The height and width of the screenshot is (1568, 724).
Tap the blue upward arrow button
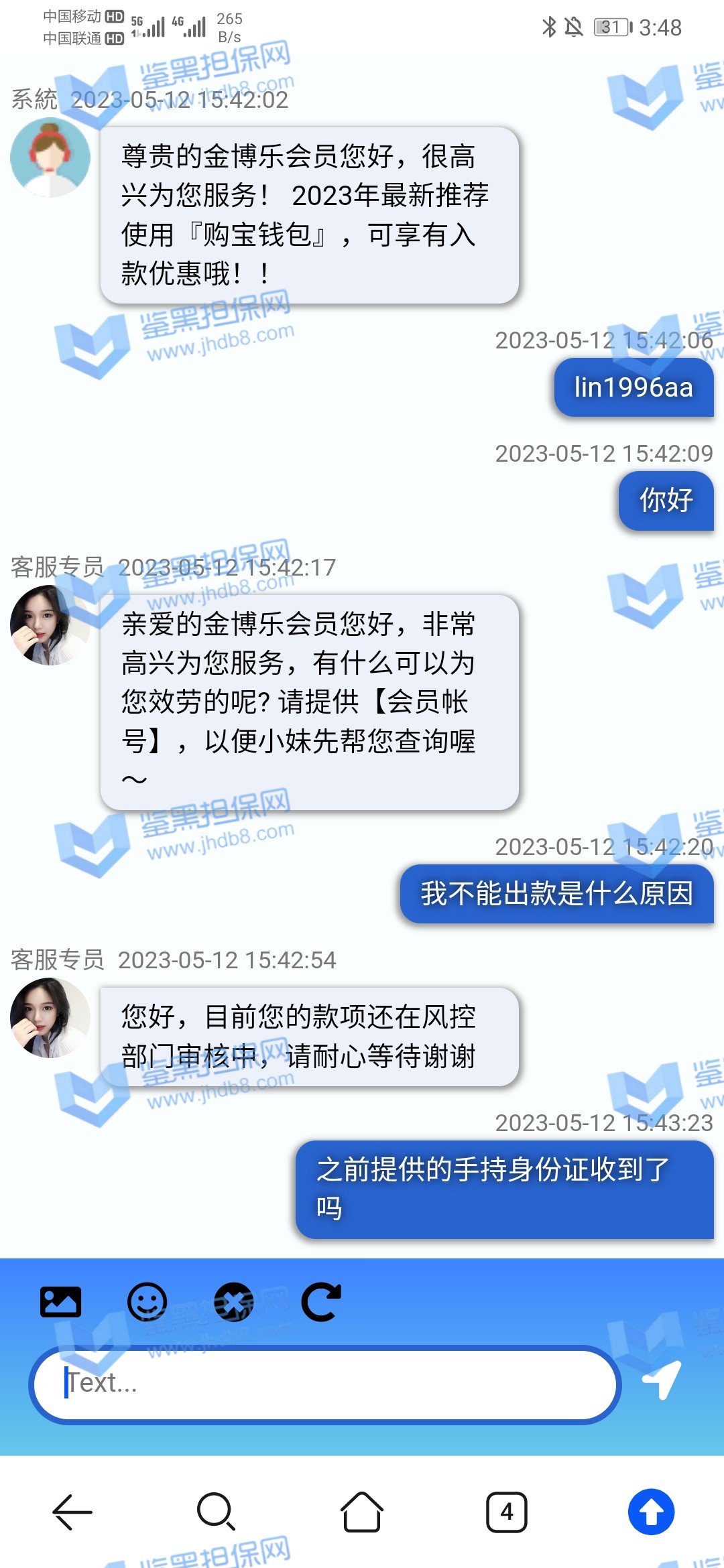click(651, 1512)
